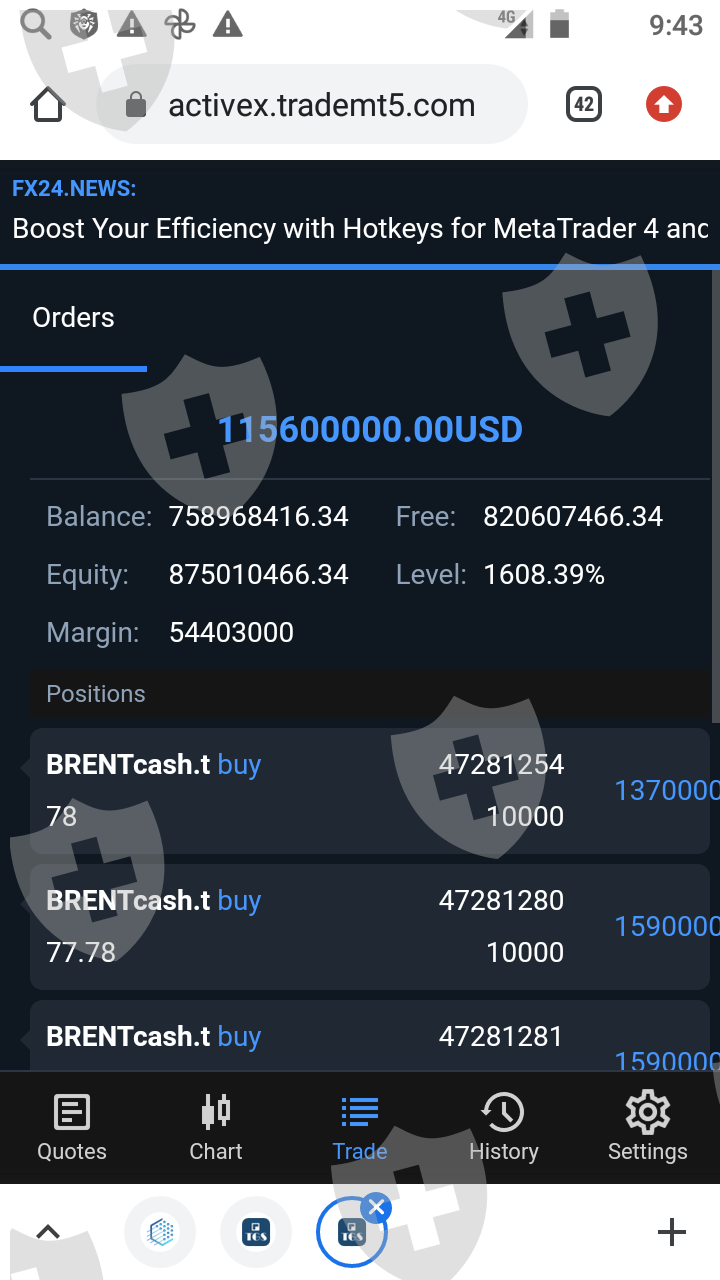Add a new browser tab

[x=671, y=1232]
